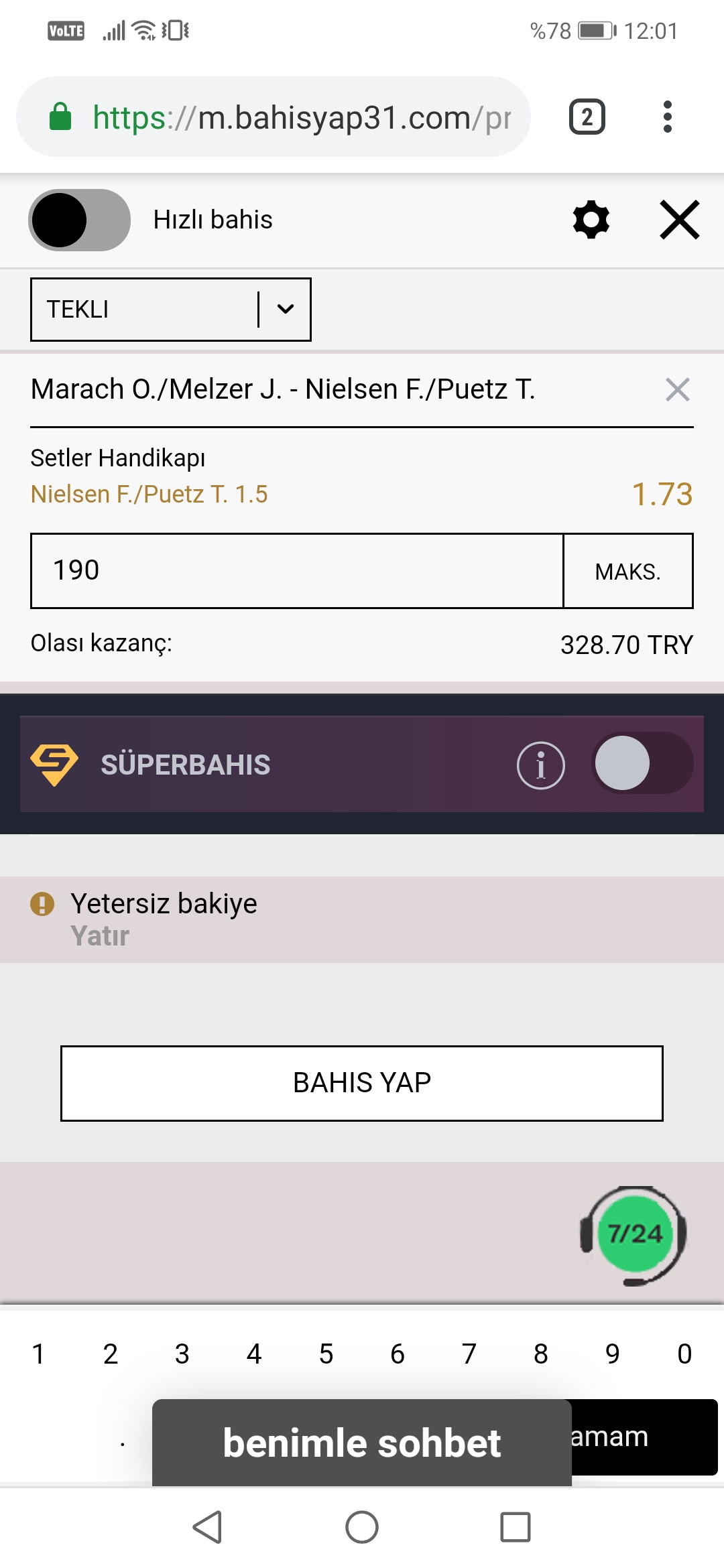Screen dimensions: 724x1568
Task: Type digit 5 on the keypad
Action: tap(326, 1354)
